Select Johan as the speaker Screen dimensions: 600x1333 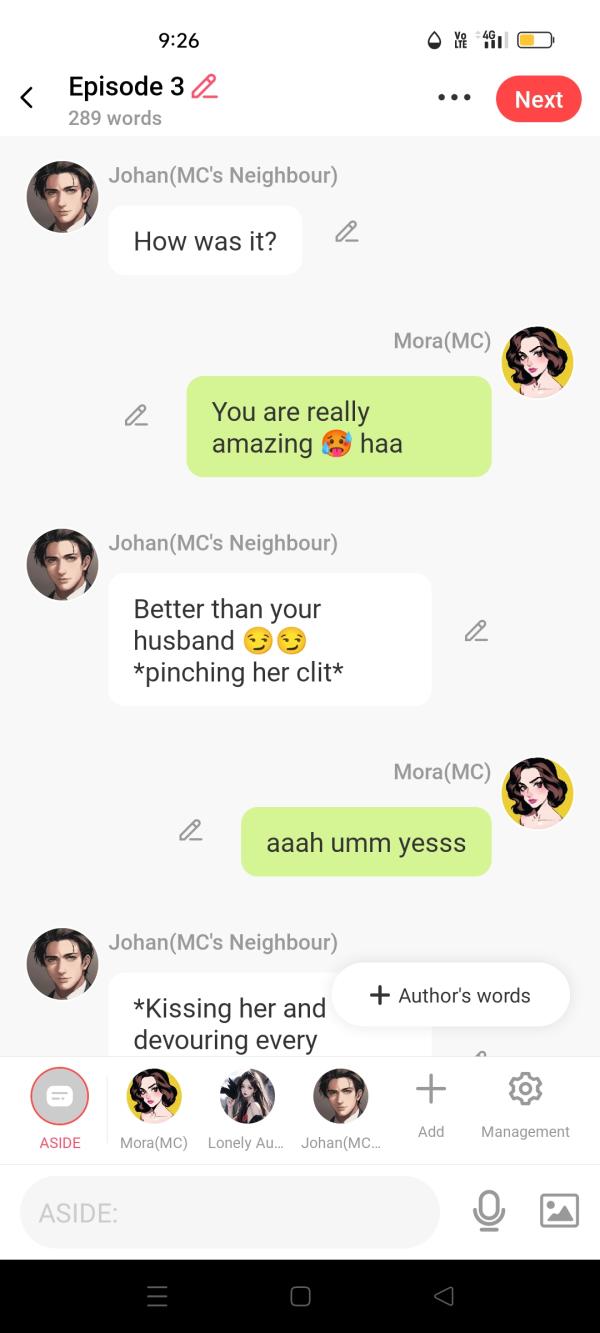[340, 1097]
